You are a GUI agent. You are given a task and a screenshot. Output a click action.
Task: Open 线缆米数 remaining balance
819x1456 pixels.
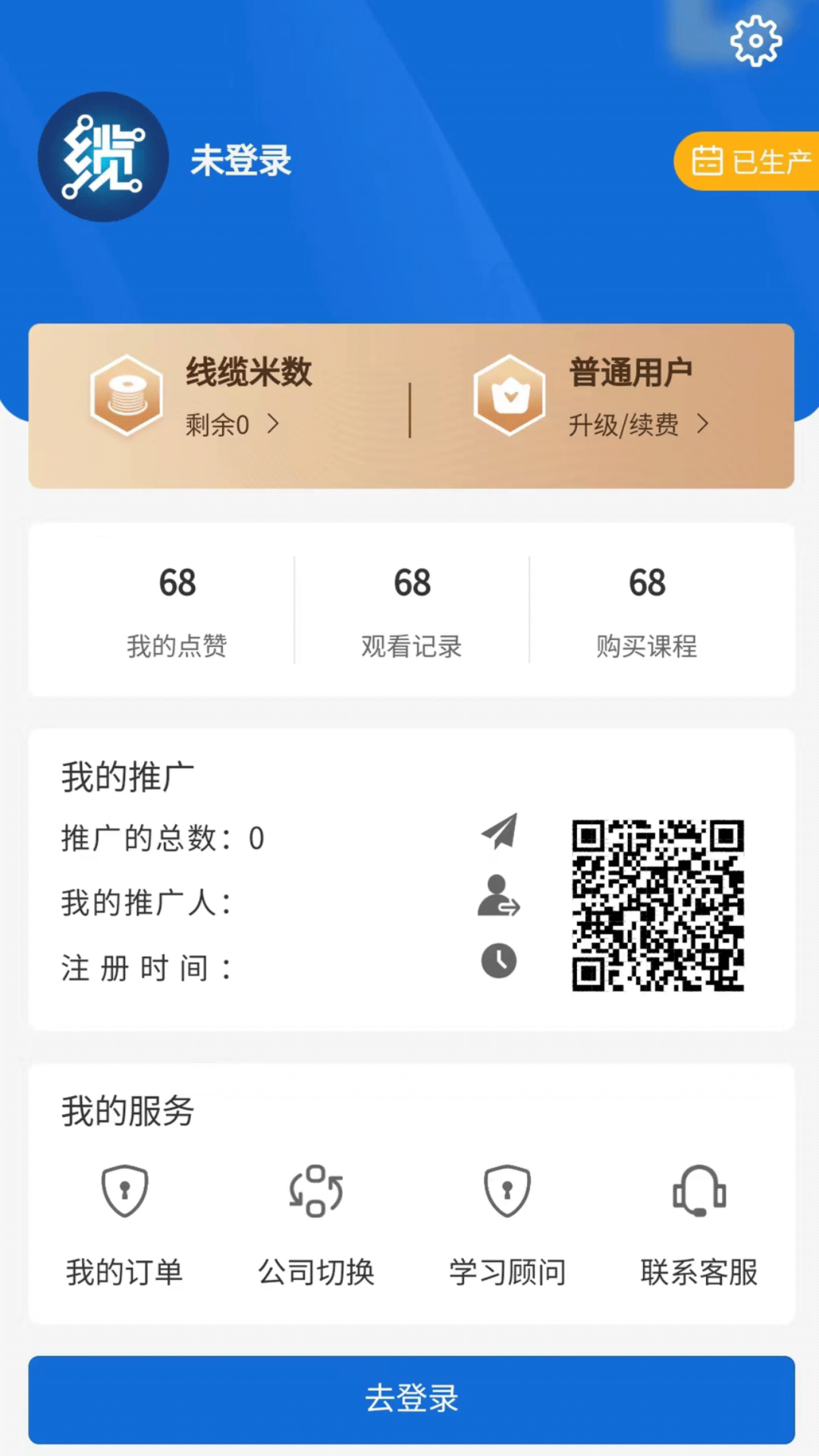pyautogui.click(x=231, y=425)
